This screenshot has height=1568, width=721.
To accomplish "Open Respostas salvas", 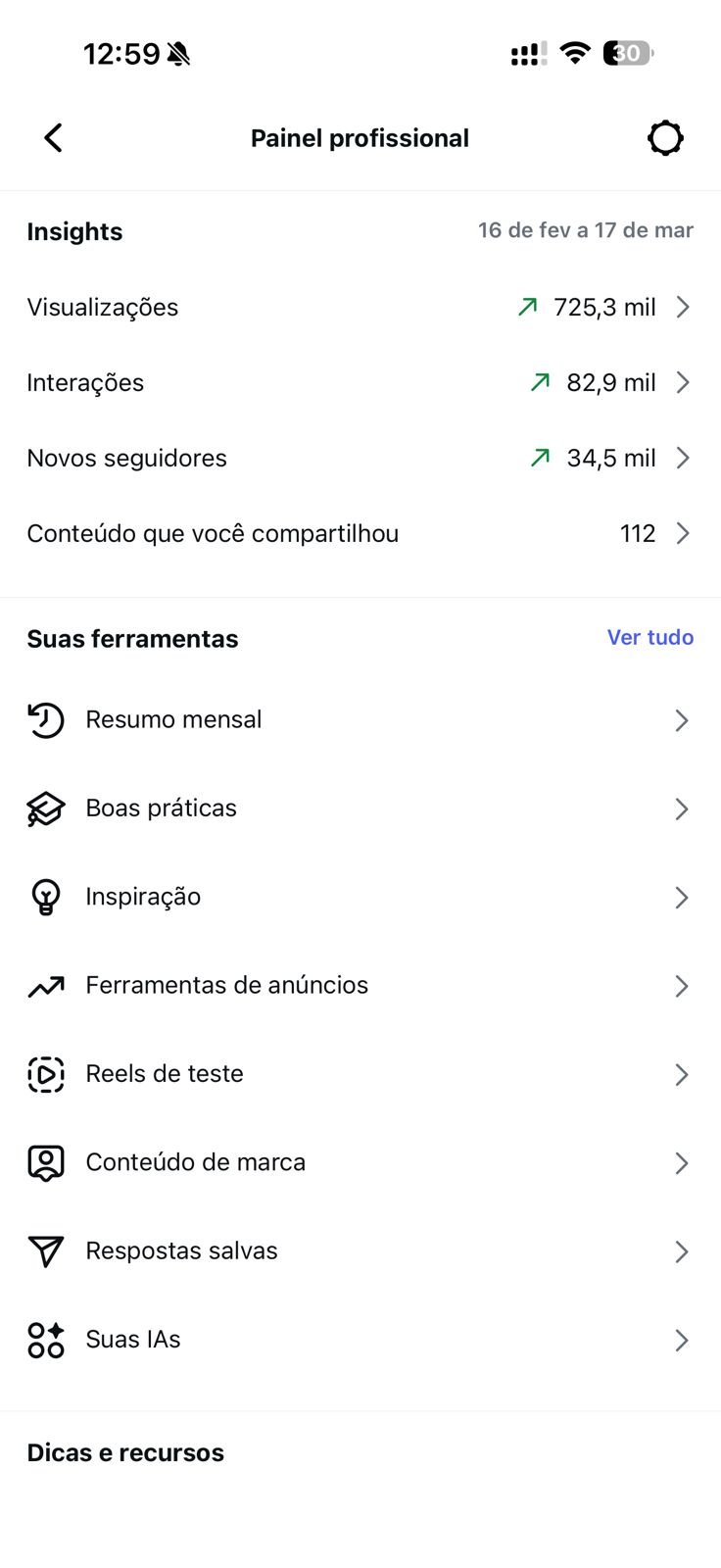I will click(x=360, y=1251).
